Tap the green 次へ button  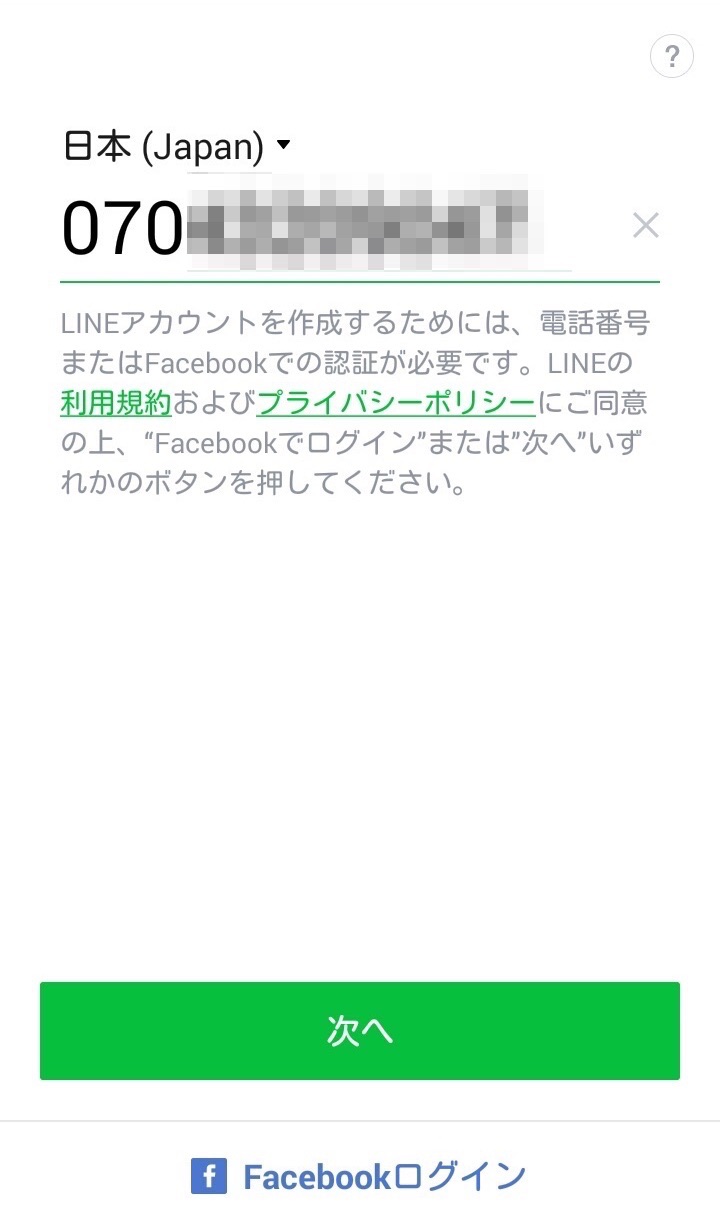[x=360, y=1031]
